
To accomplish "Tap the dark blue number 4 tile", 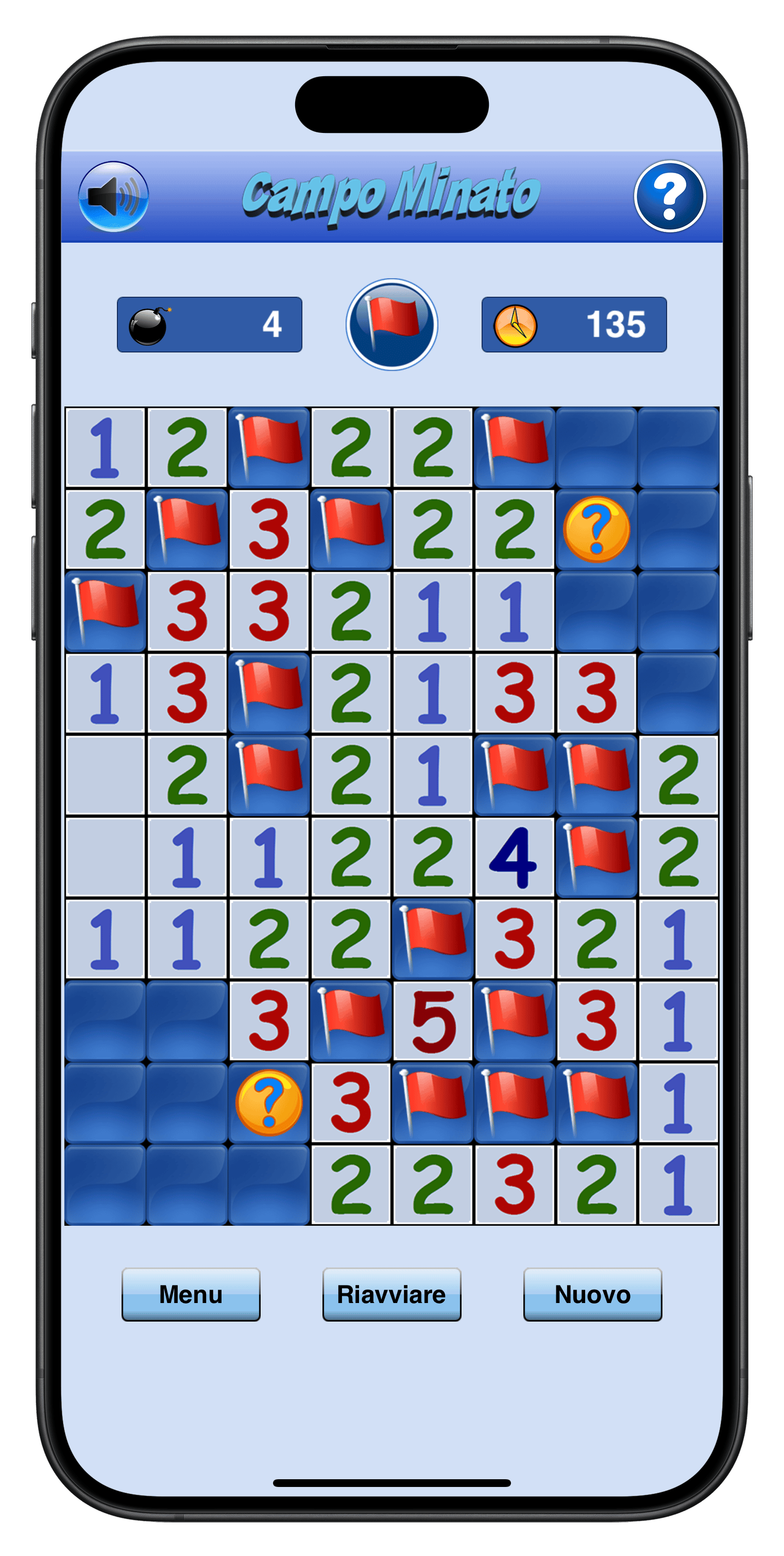I will (x=515, y=857).
